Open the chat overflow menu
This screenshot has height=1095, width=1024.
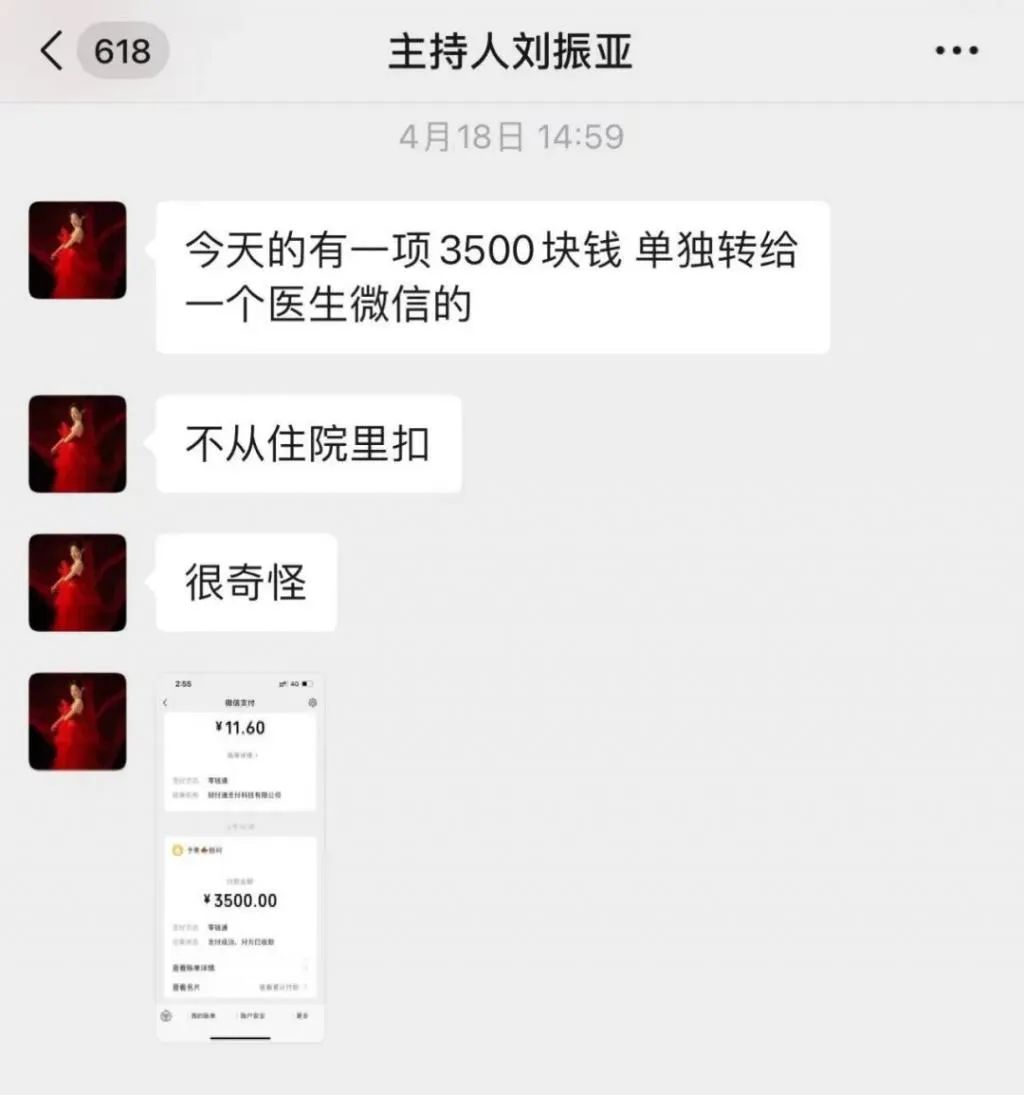point(956,51)
